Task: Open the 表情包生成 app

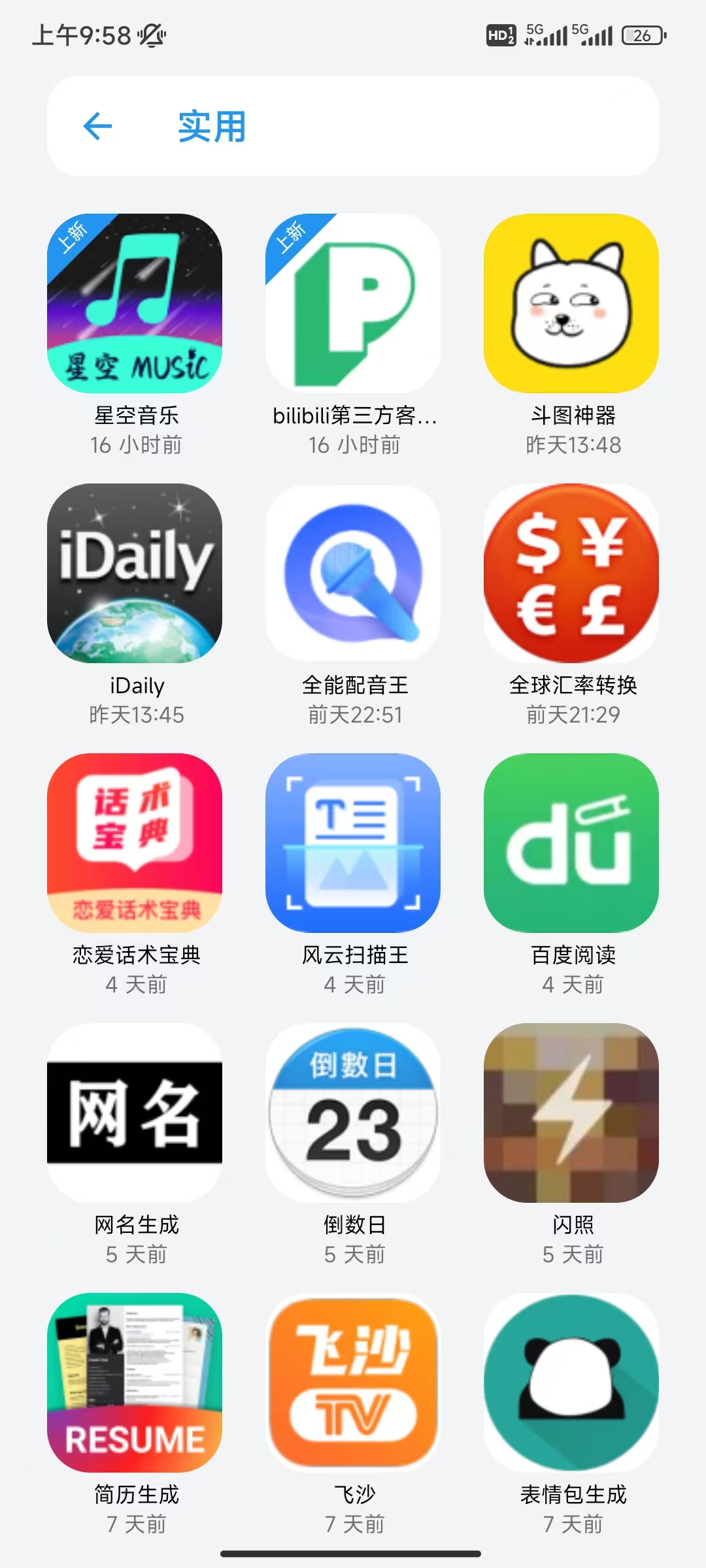Action: click(x=571, y=1383)
